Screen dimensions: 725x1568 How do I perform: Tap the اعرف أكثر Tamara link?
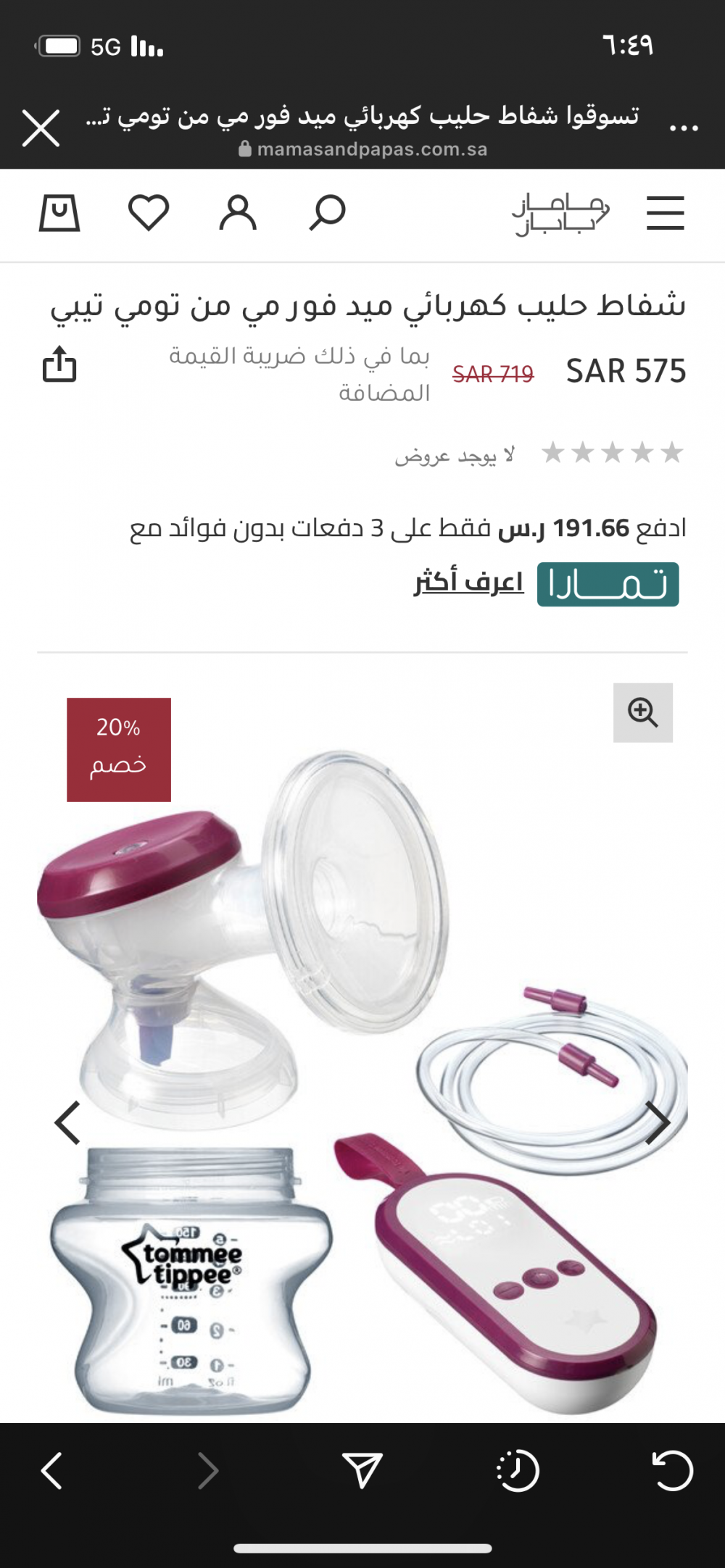[468, 583]
